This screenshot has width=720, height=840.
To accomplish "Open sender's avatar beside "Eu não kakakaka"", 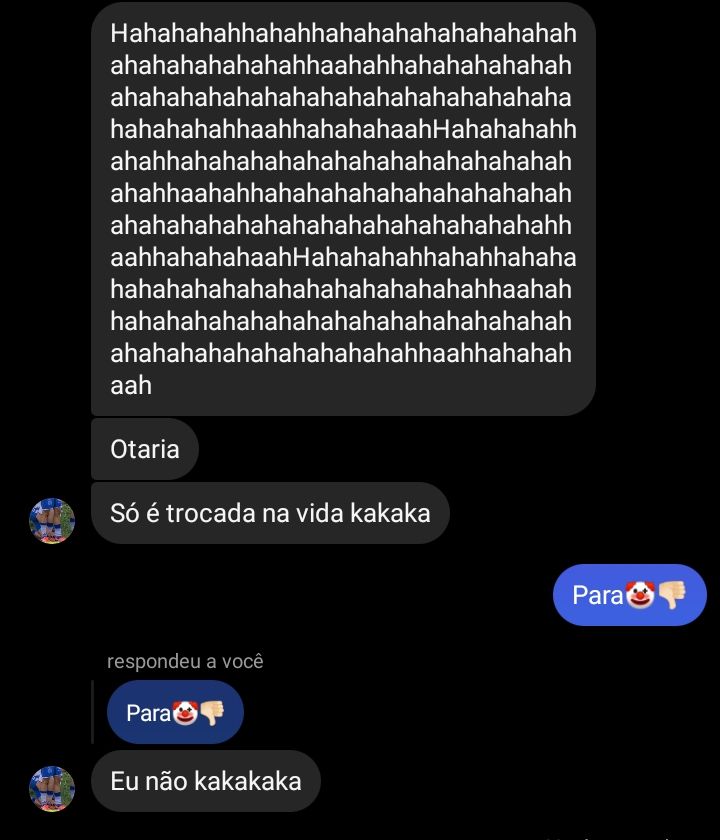I will 52,788.
